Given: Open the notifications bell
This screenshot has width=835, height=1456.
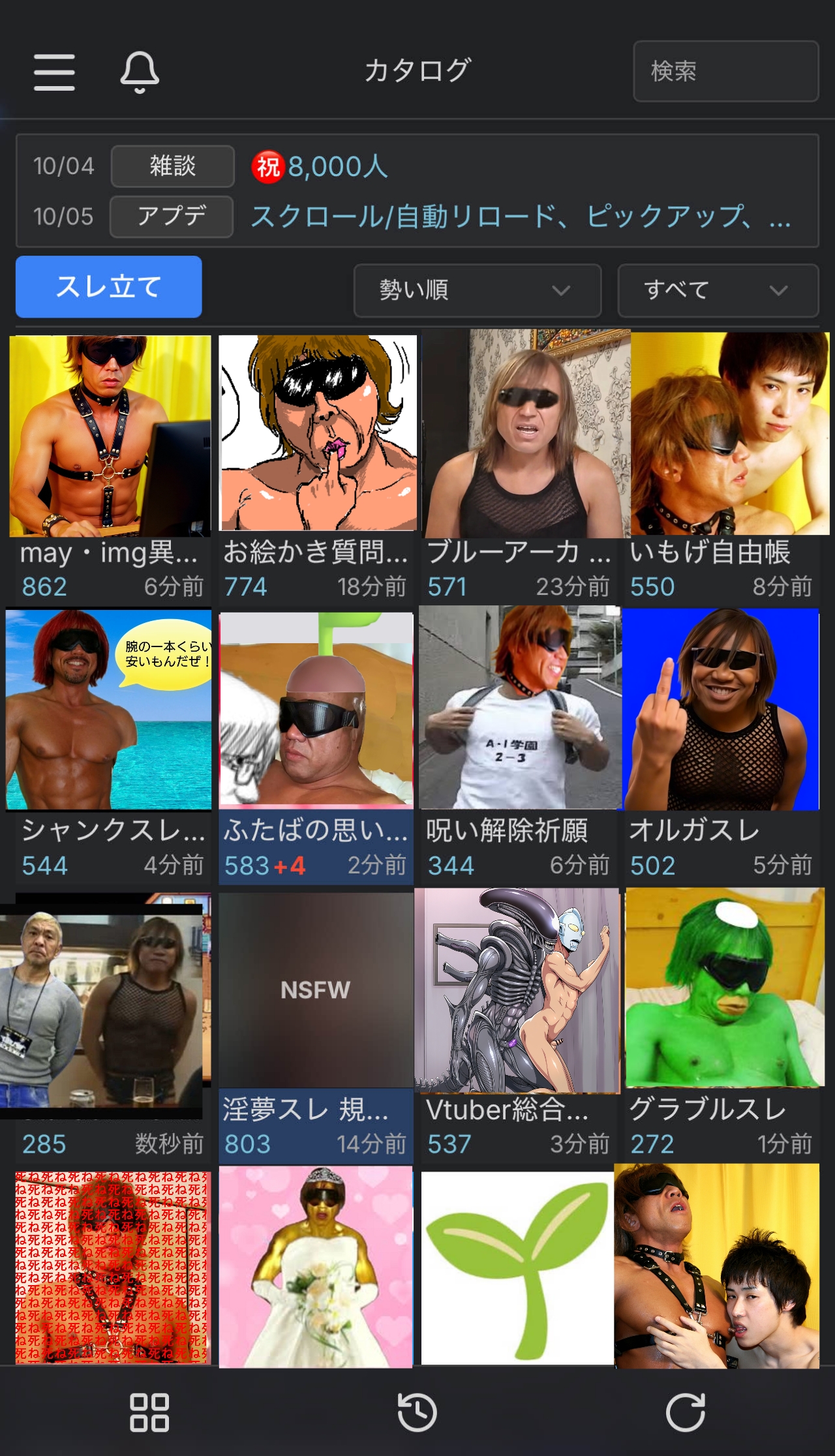Looking at the screenshot, I should (x=140, y=72).
